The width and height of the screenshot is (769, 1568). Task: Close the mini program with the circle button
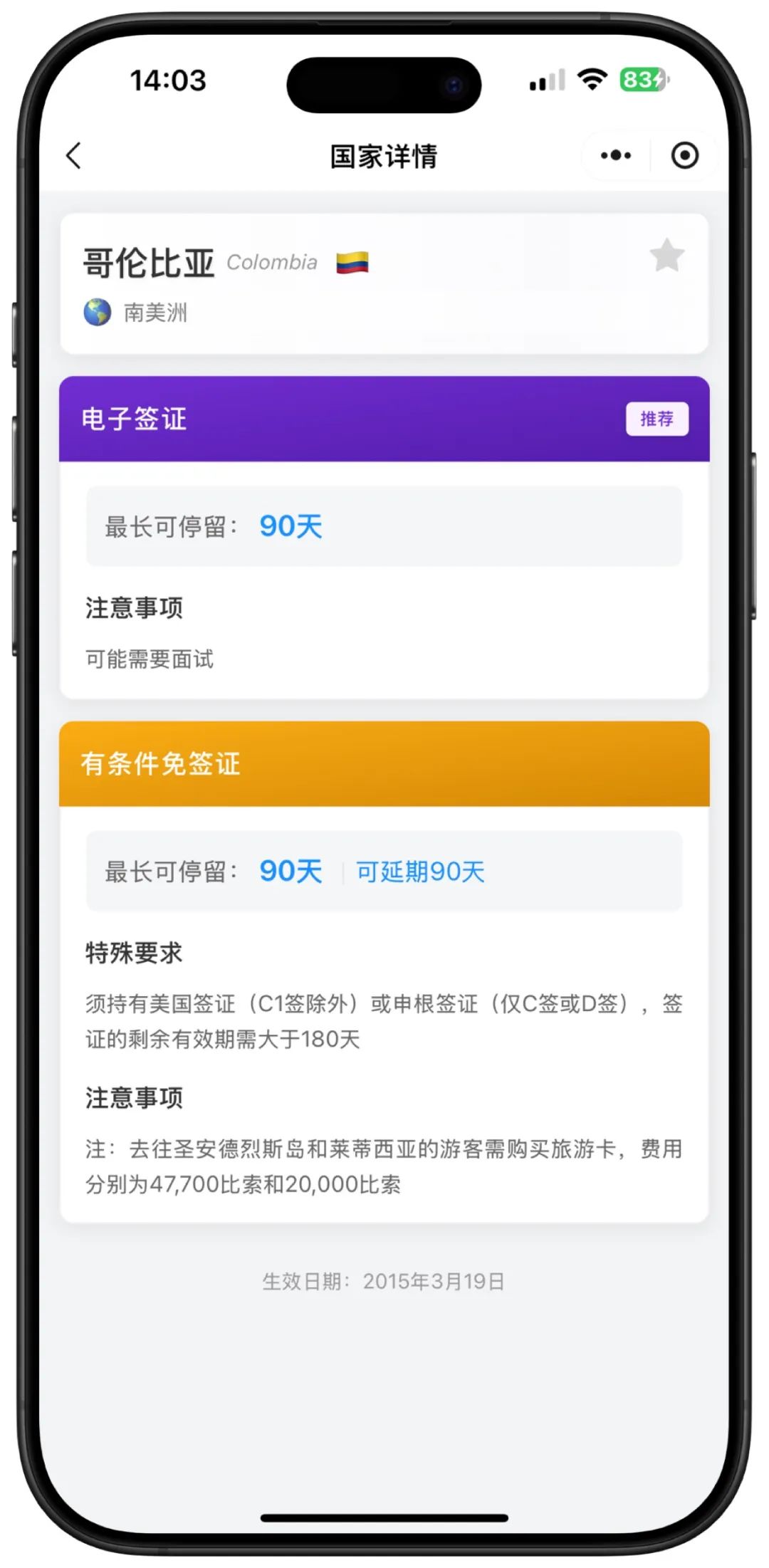[x=684, y=155]
